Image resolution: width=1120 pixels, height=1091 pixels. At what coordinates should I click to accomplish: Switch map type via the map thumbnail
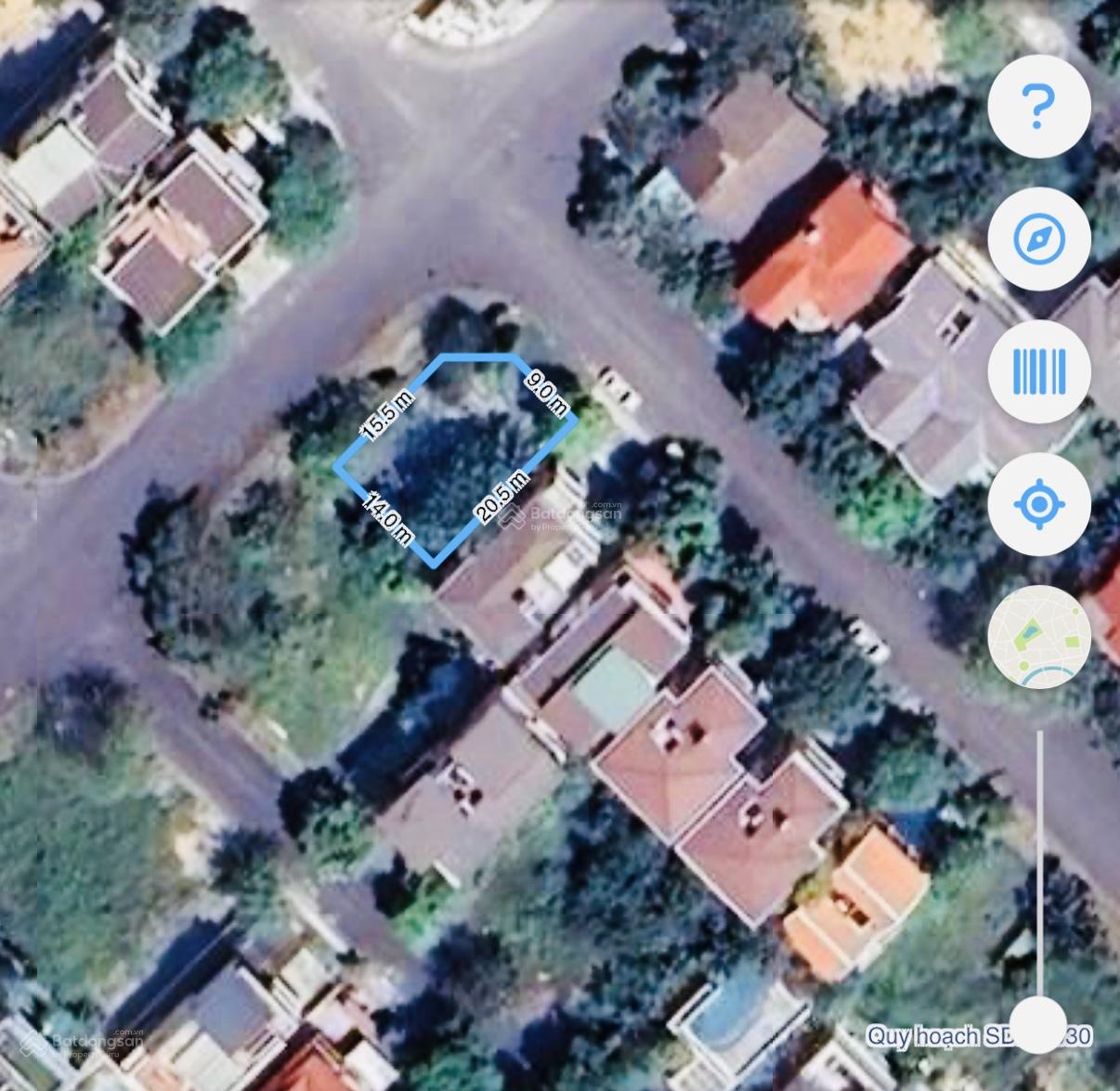point(1038,637)
